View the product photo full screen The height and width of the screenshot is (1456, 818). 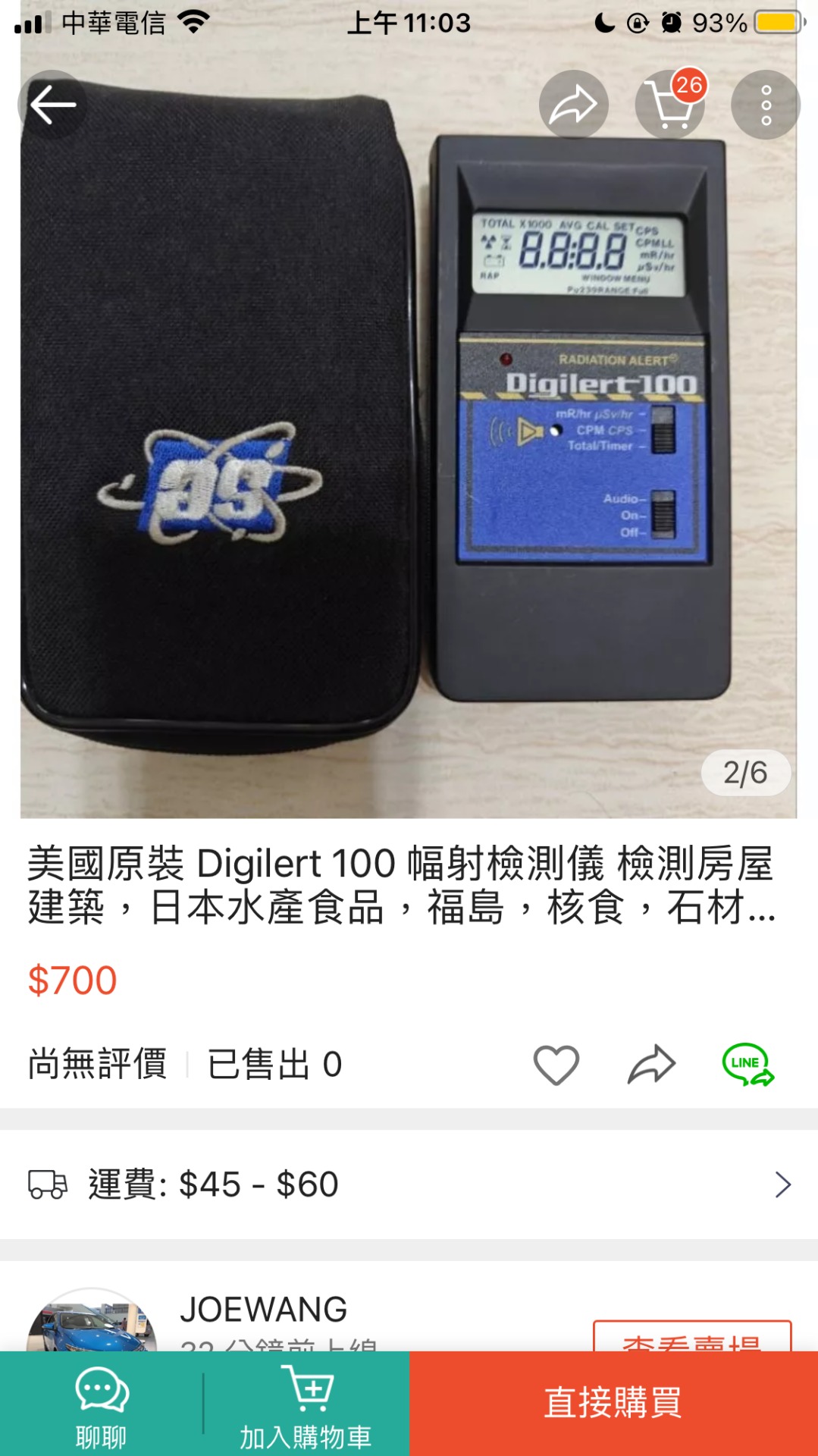point(409,455)
